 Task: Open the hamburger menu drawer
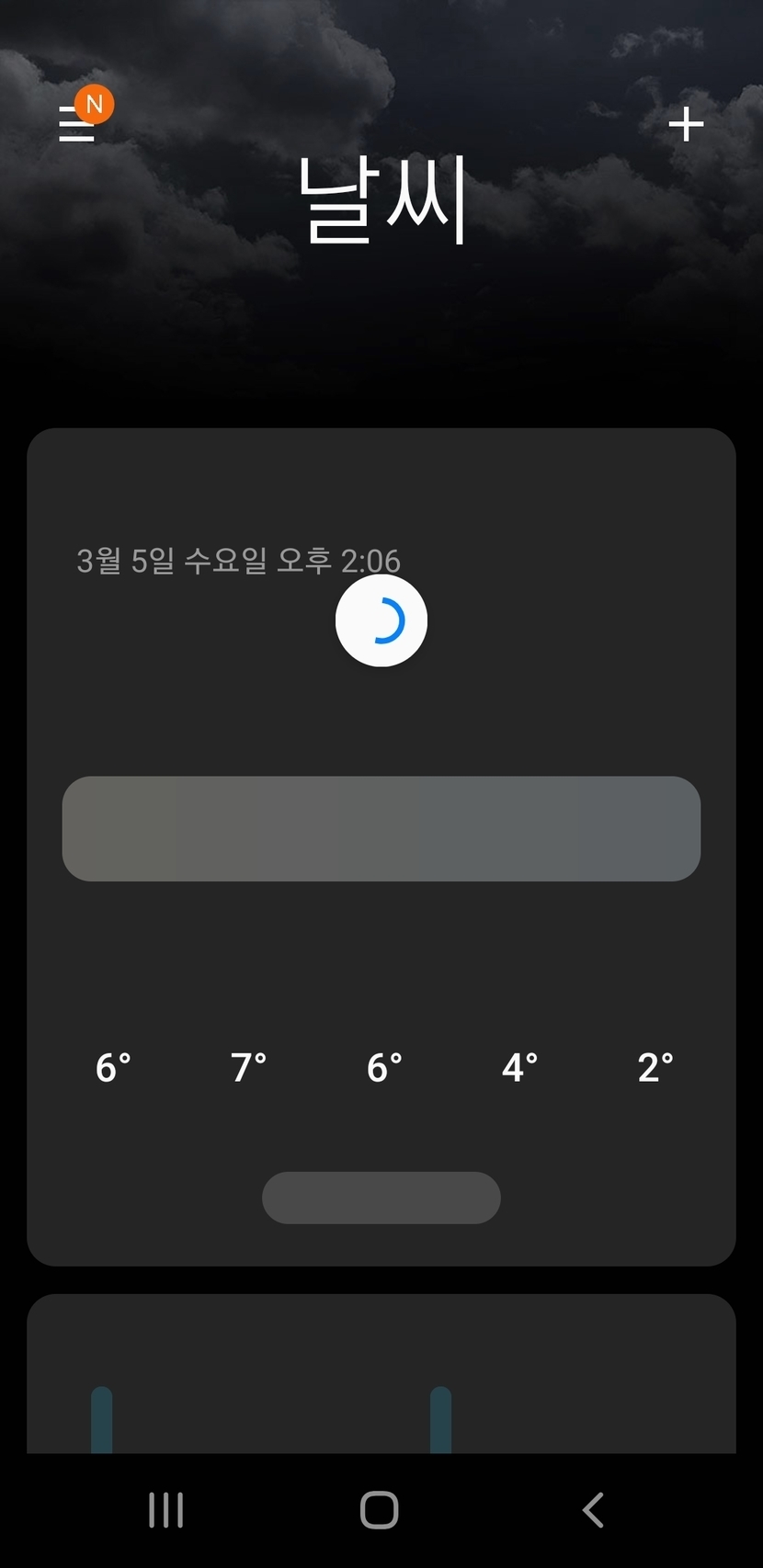[x=77, y=124]
